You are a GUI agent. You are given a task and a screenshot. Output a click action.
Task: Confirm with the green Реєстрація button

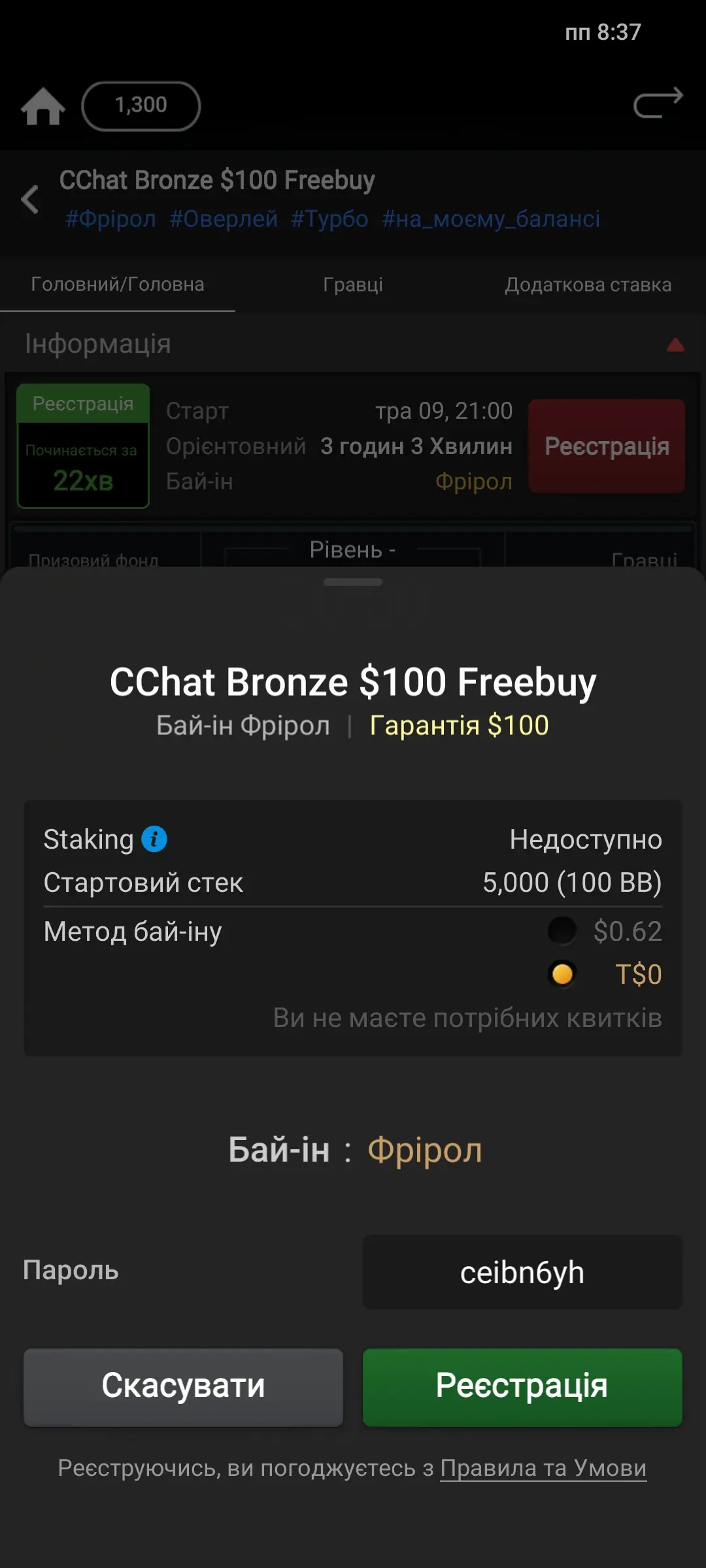coord(522,1387)
